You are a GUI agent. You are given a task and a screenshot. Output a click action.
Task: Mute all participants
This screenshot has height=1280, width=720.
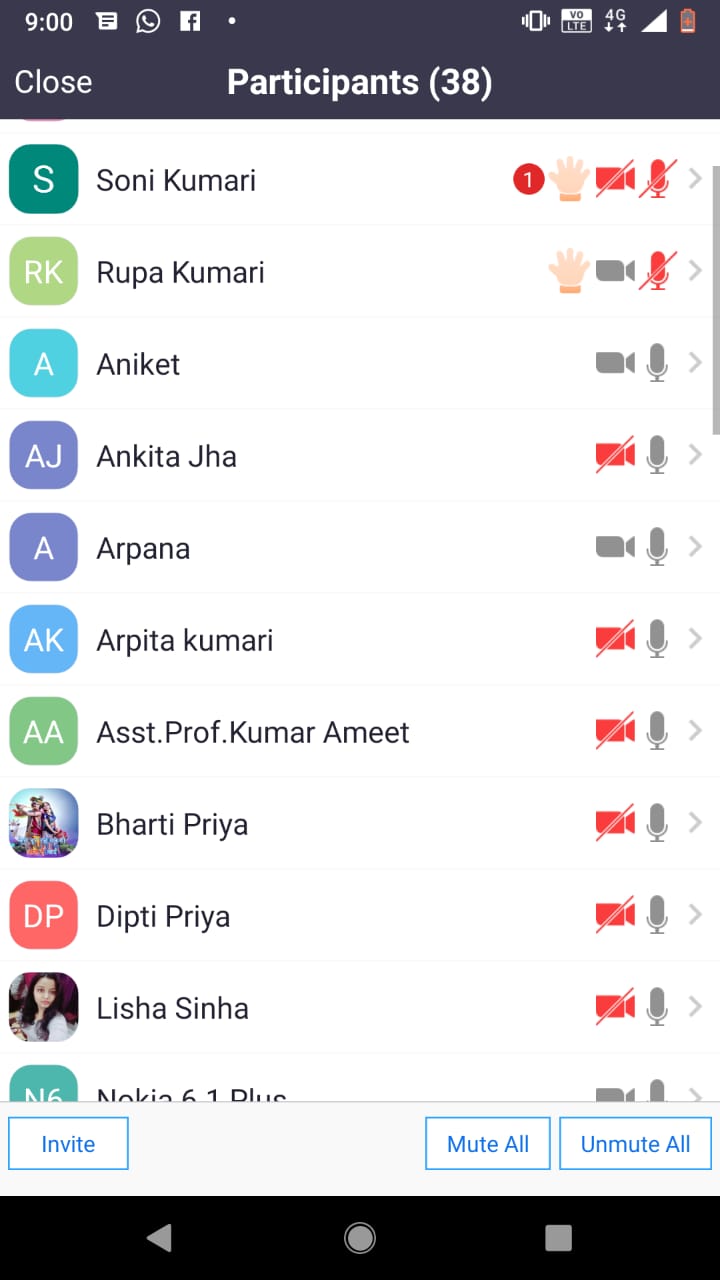487,1144
